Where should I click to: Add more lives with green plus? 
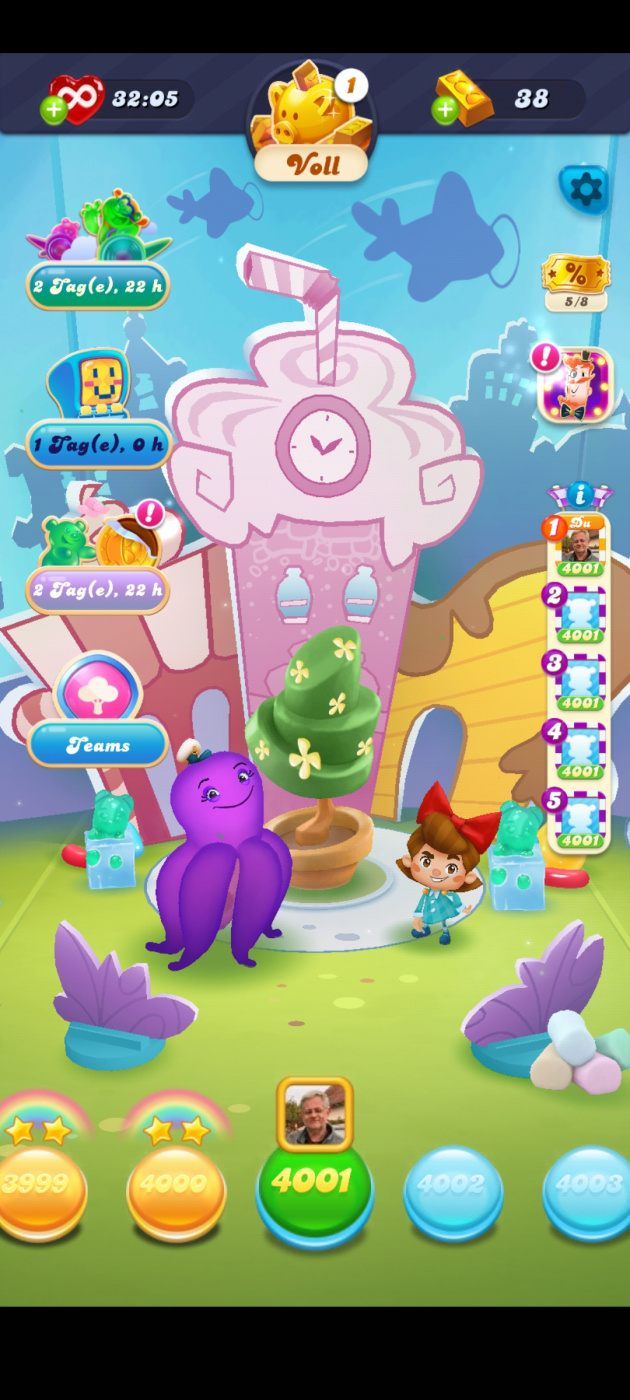point(54,111)
